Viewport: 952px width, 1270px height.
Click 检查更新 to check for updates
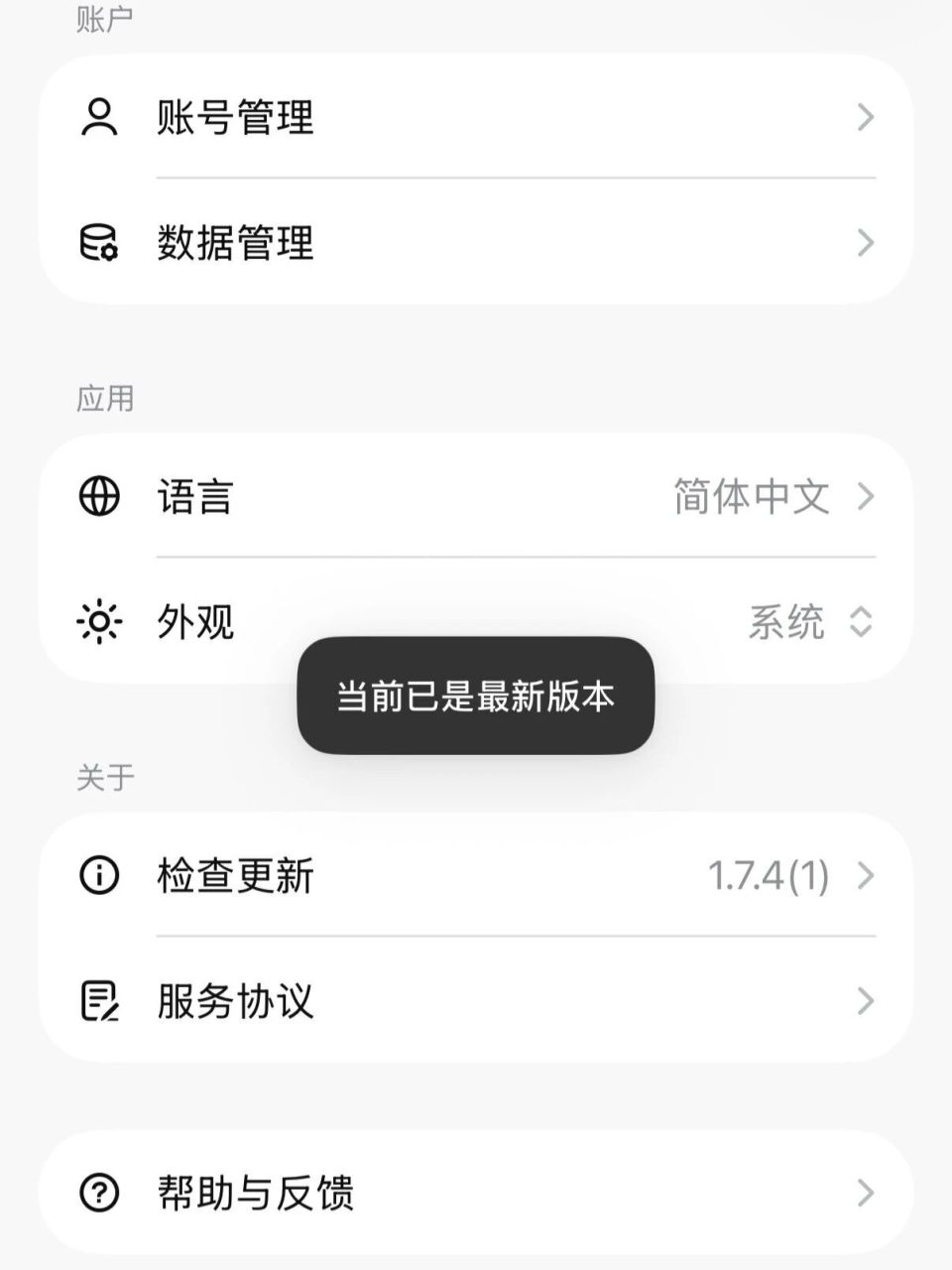point(236,875)
